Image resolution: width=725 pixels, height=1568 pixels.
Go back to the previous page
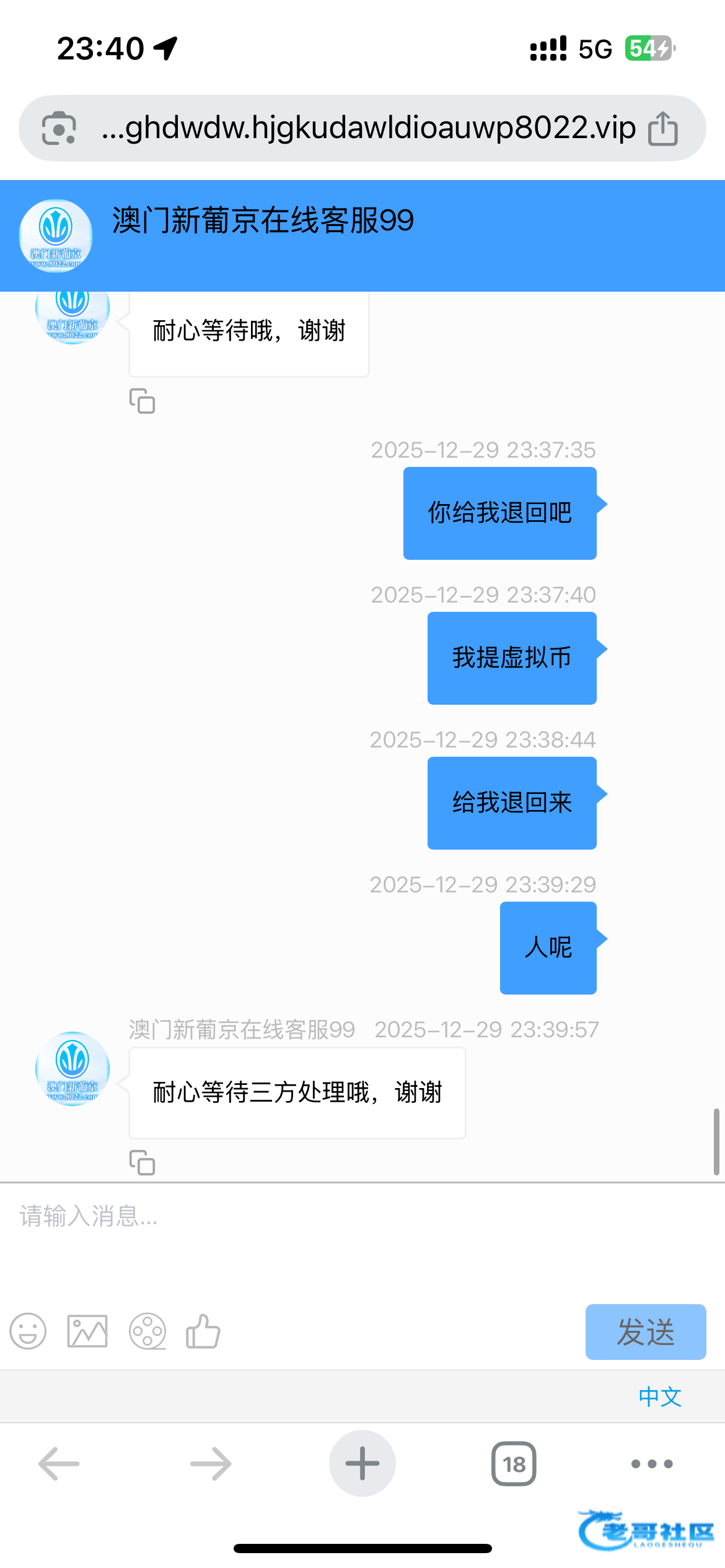pos(59,1464)
